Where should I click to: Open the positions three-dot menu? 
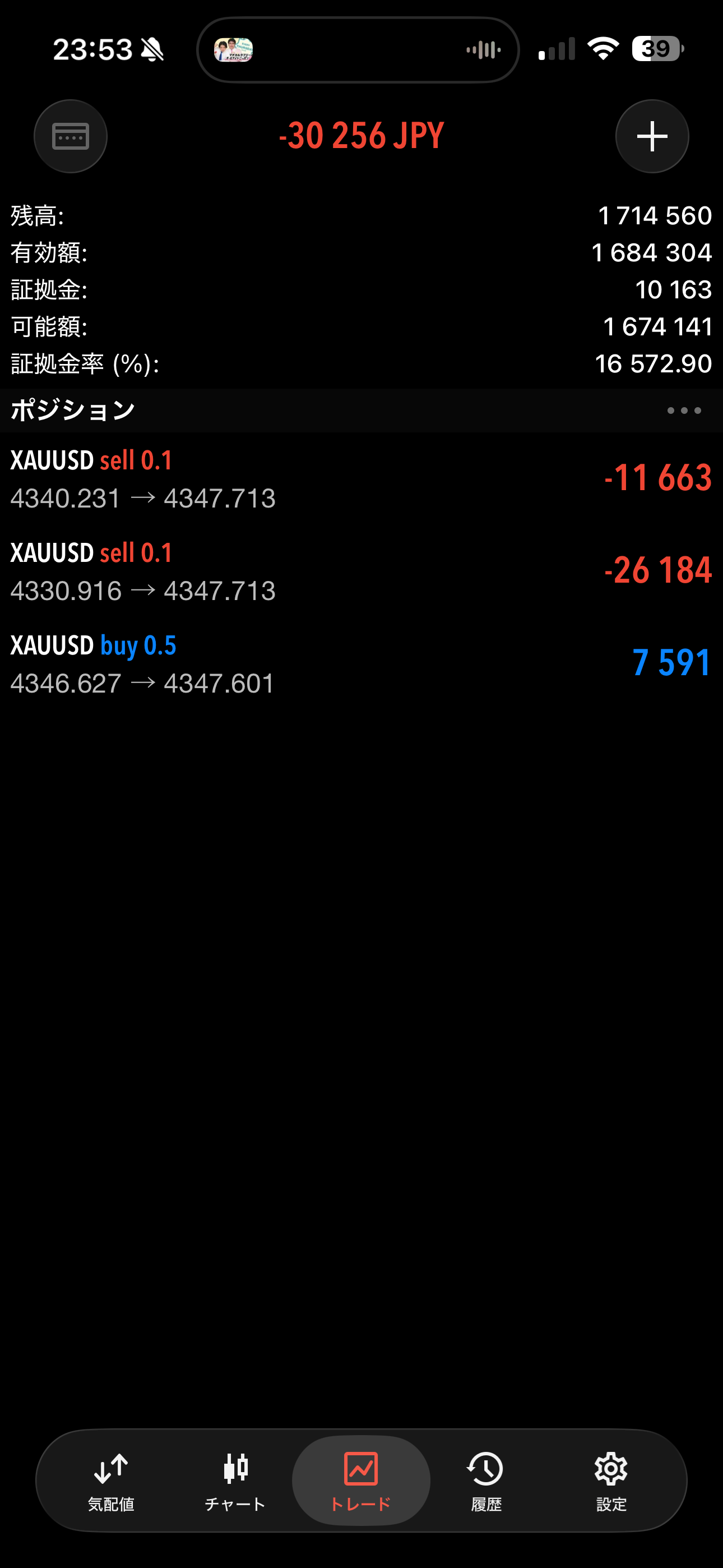coord(683,411)
